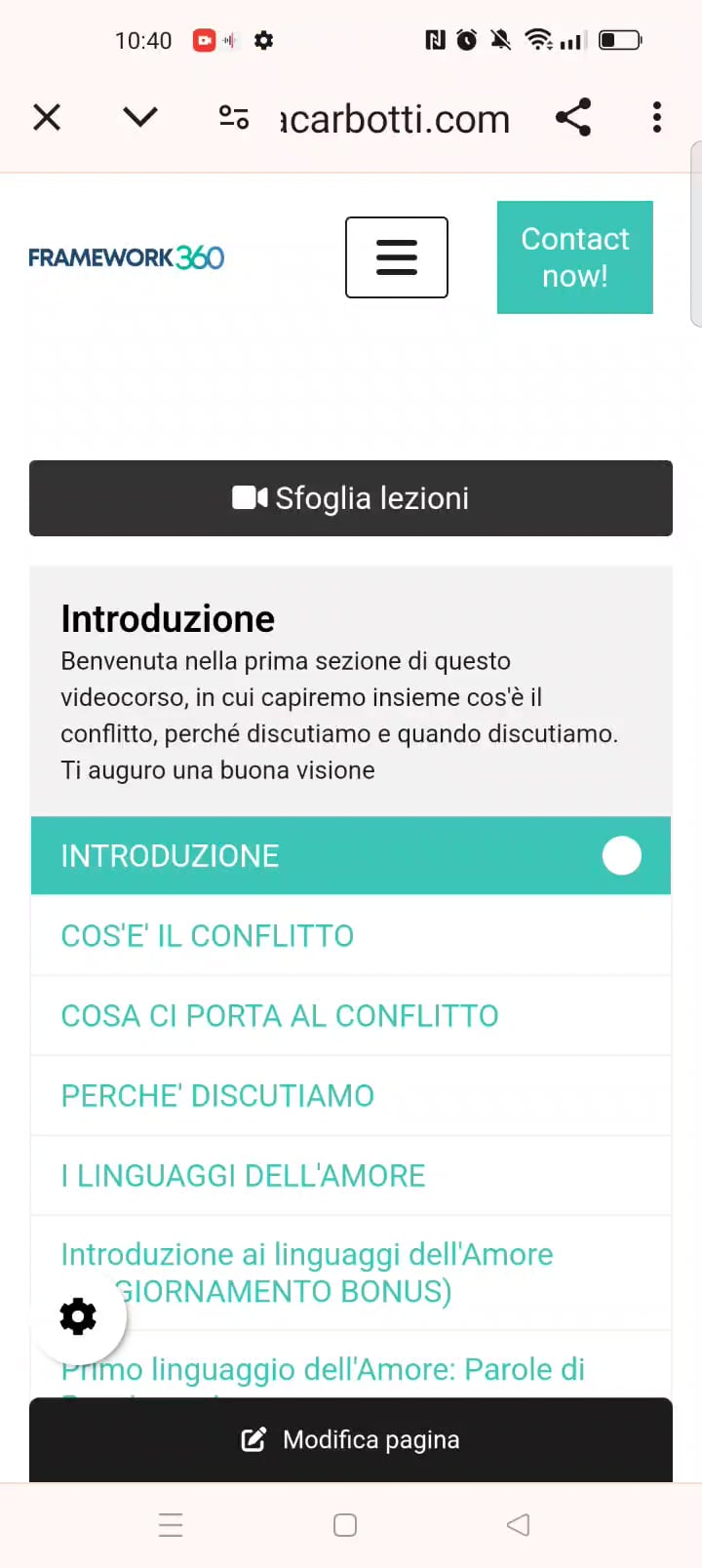
Task: Open the browser overflow menu
Action: point(657,118)
